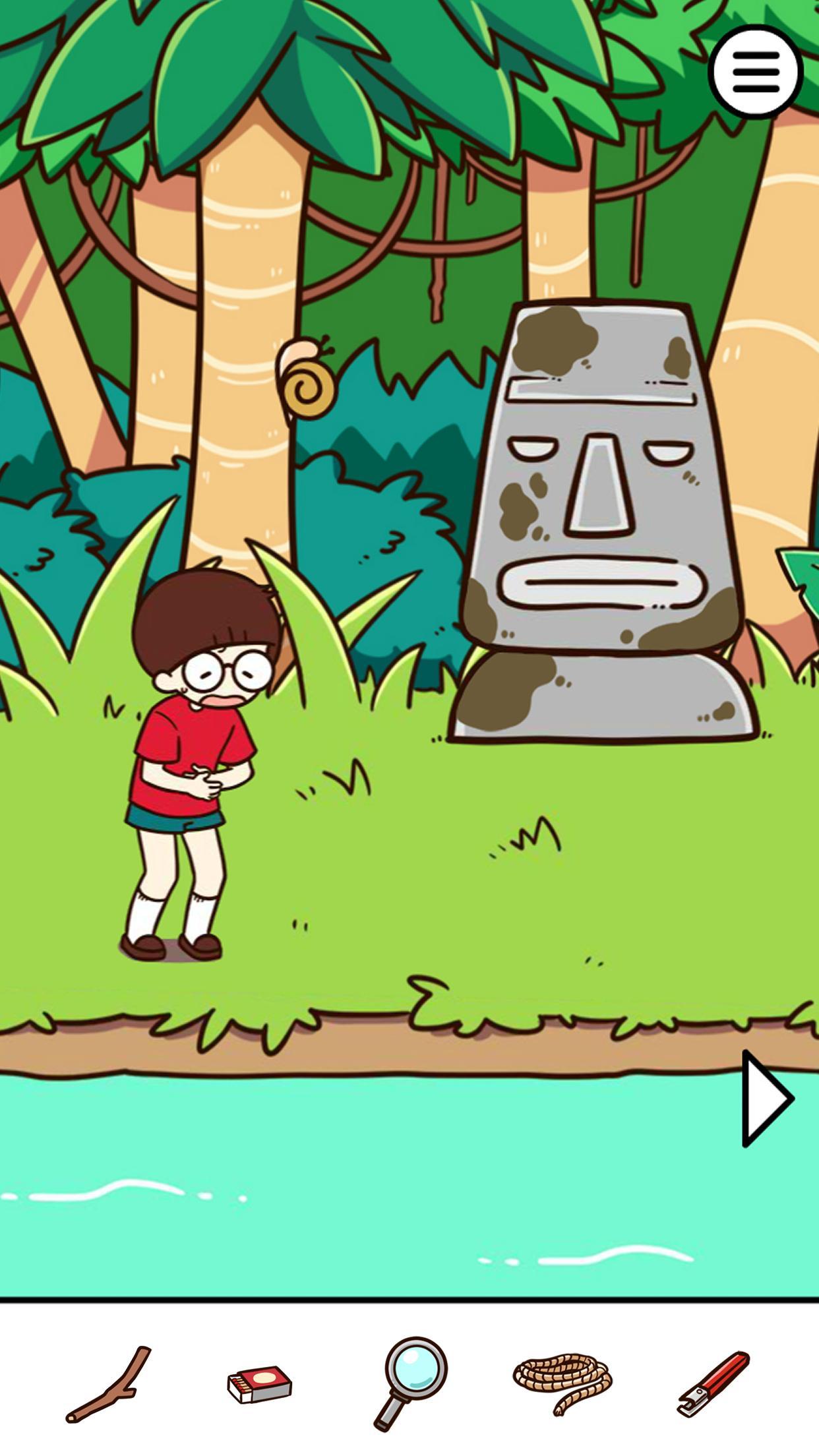Choose the red pocket knife item
The image size is (819, 1456).
pos(713,1383)
